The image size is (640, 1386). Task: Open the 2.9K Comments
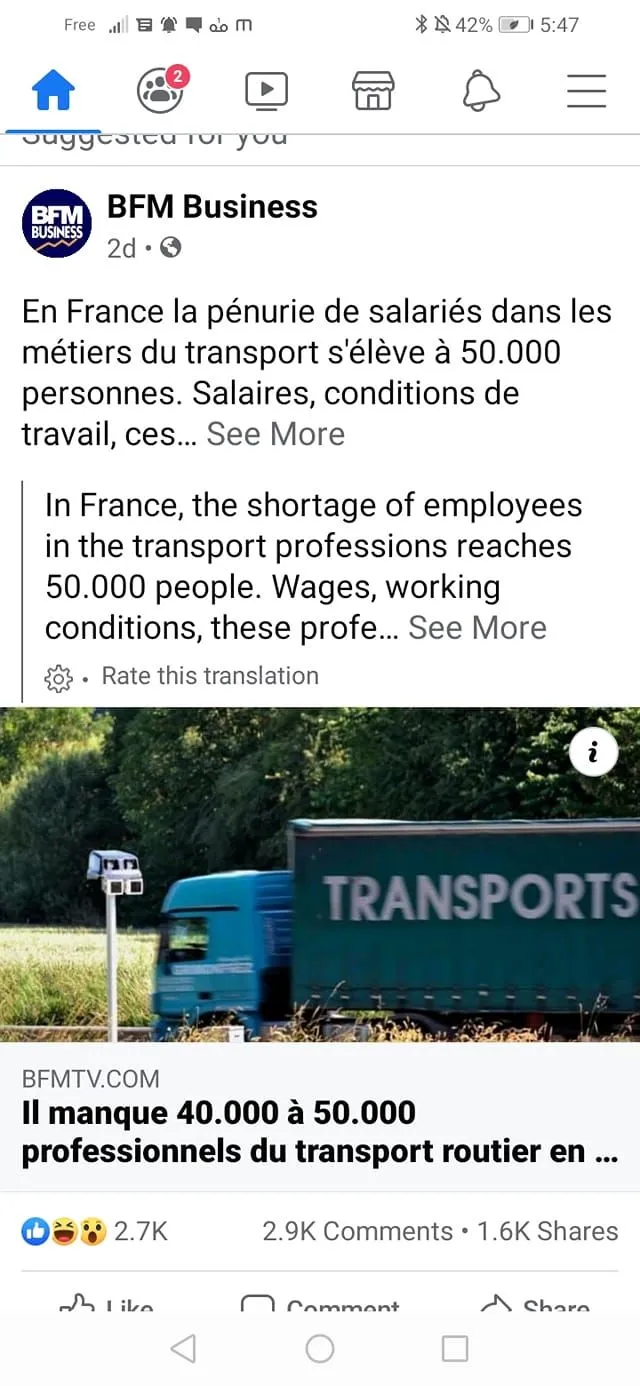[x=357, y=1231]
